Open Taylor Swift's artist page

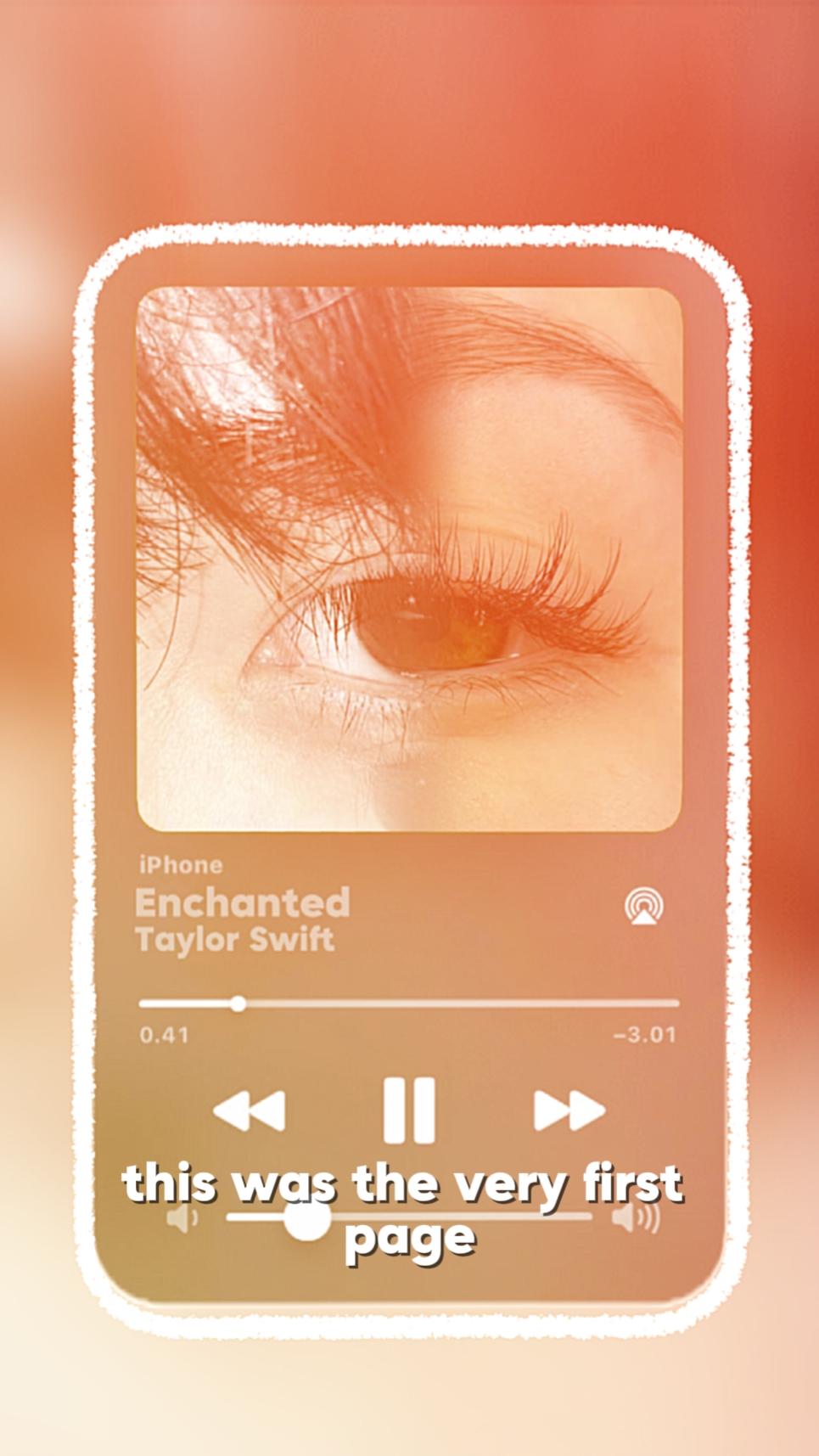[x=235, y=939]
